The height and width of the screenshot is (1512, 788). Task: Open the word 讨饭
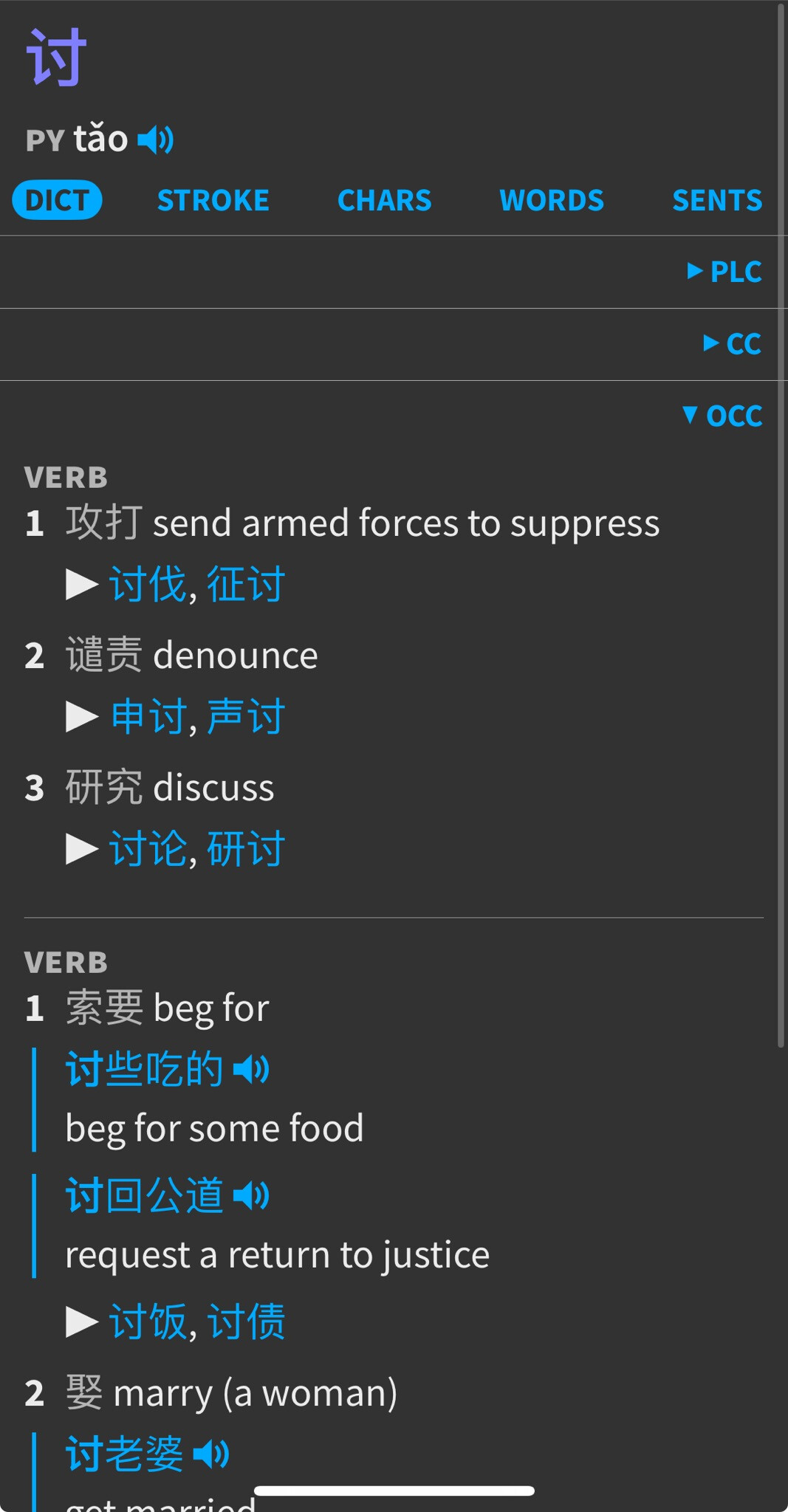pos(148,1322)
